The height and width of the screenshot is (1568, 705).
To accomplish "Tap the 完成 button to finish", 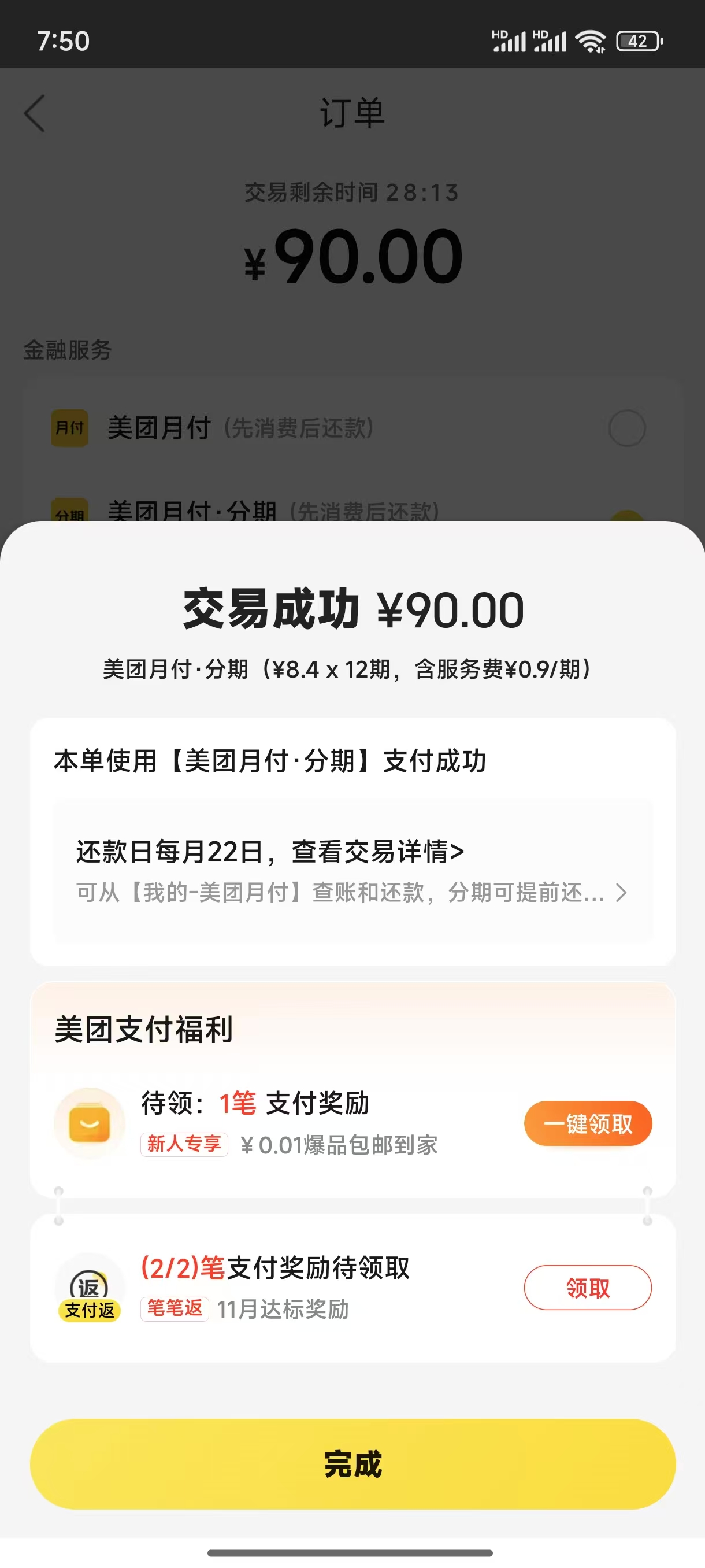I will coord(353,1464).
